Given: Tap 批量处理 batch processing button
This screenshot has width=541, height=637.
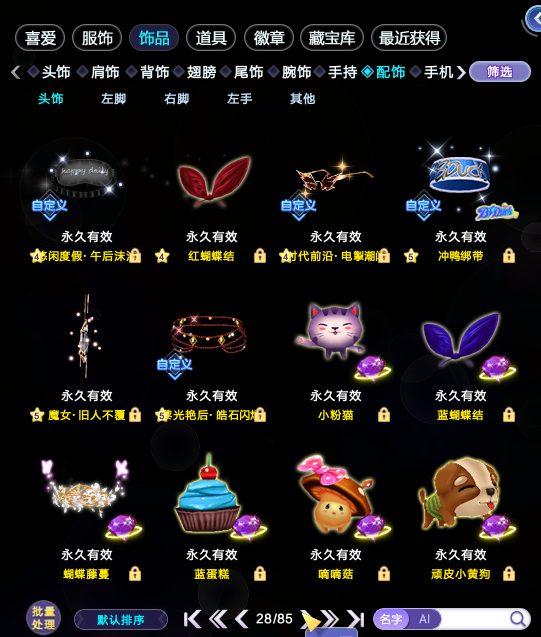Looking at the screenshot, I should pyautogui.click(x=43, y=618).
